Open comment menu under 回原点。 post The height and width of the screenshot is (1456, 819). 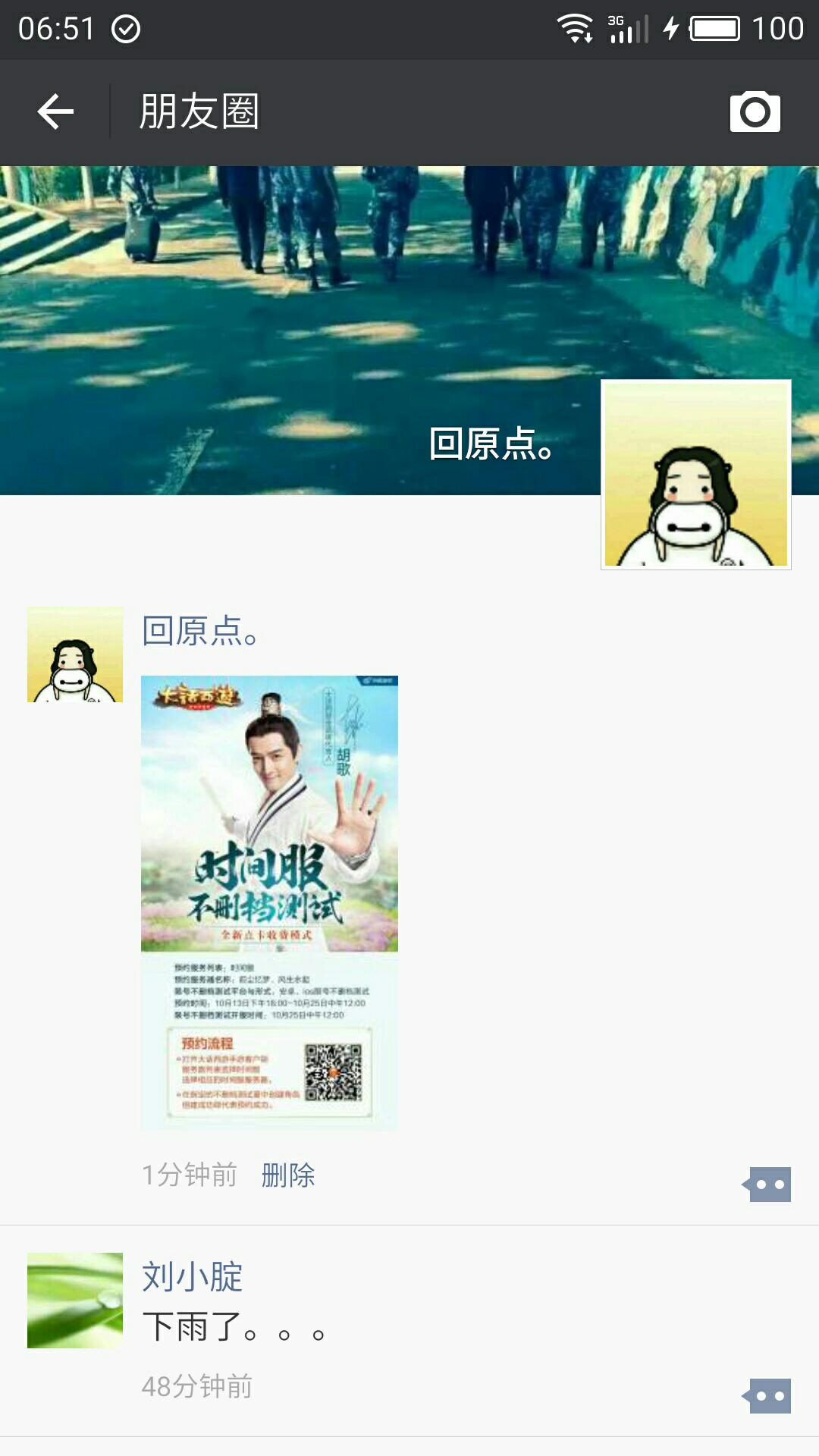coord(767,1185)
